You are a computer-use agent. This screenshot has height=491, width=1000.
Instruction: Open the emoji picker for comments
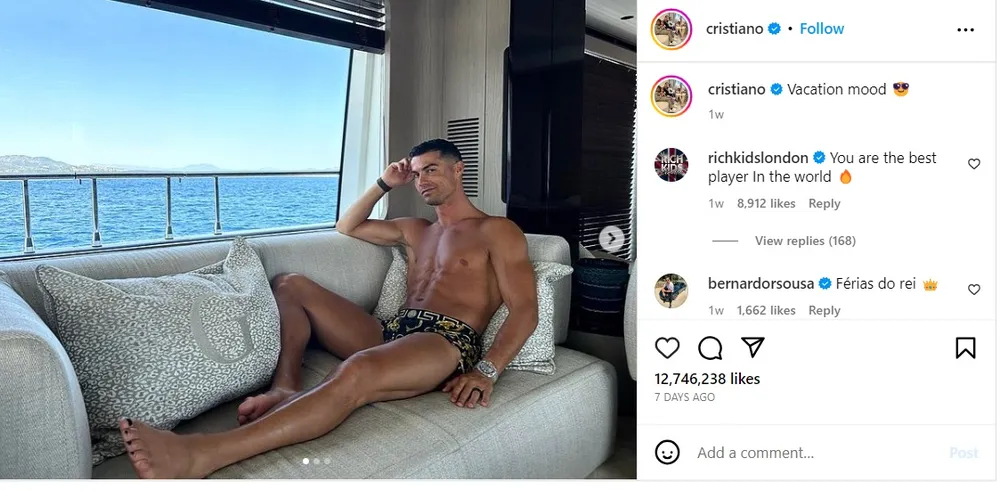[x=667, y=452]
